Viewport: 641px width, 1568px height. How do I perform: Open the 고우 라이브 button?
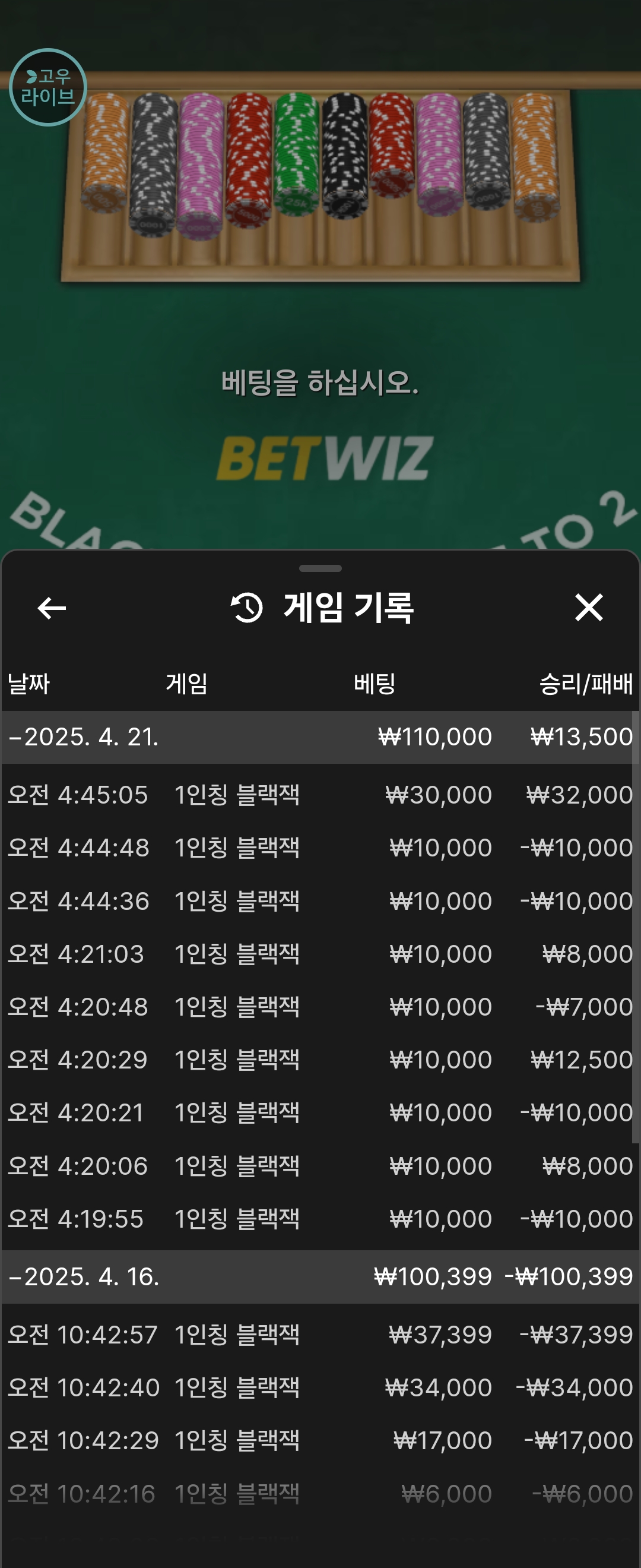click(48, 87)
